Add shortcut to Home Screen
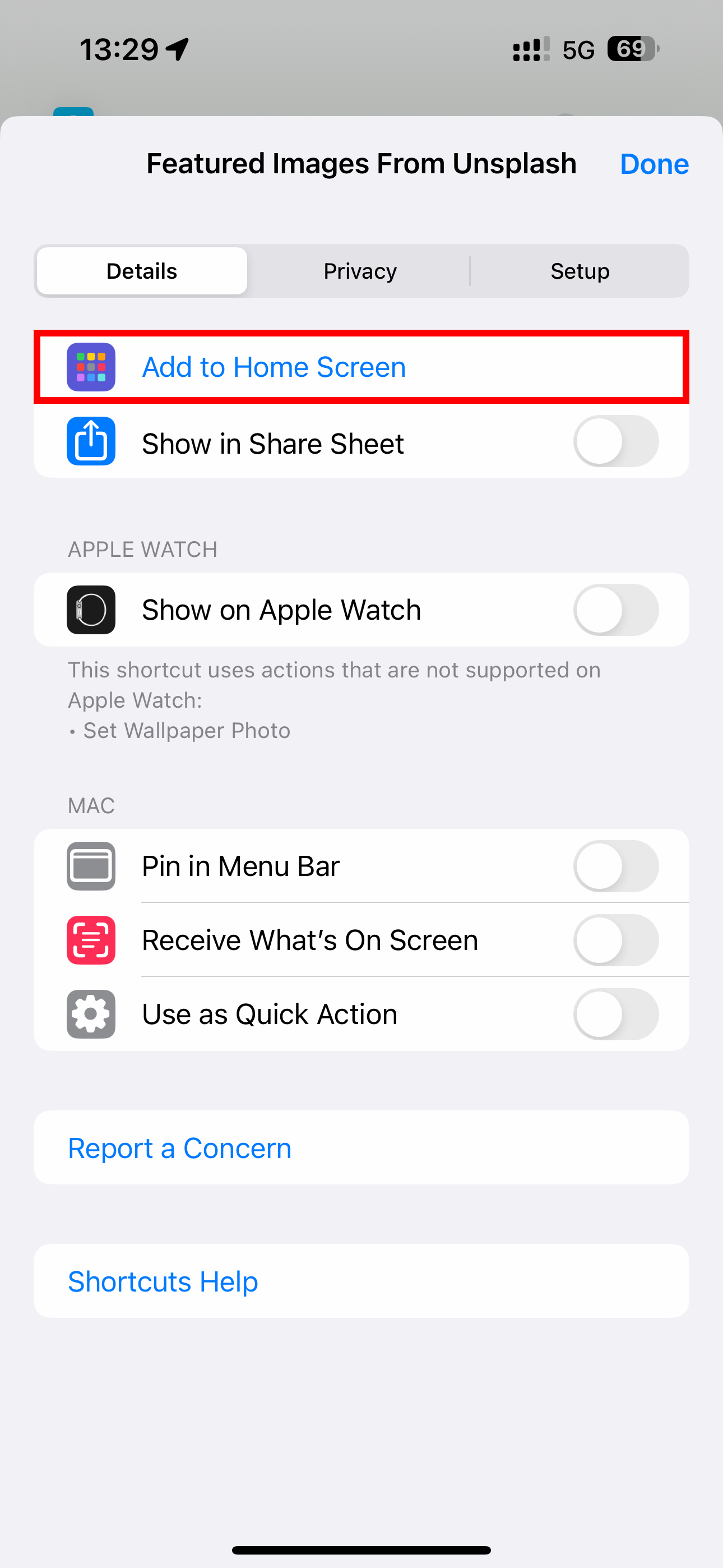 tap(274, 367)
